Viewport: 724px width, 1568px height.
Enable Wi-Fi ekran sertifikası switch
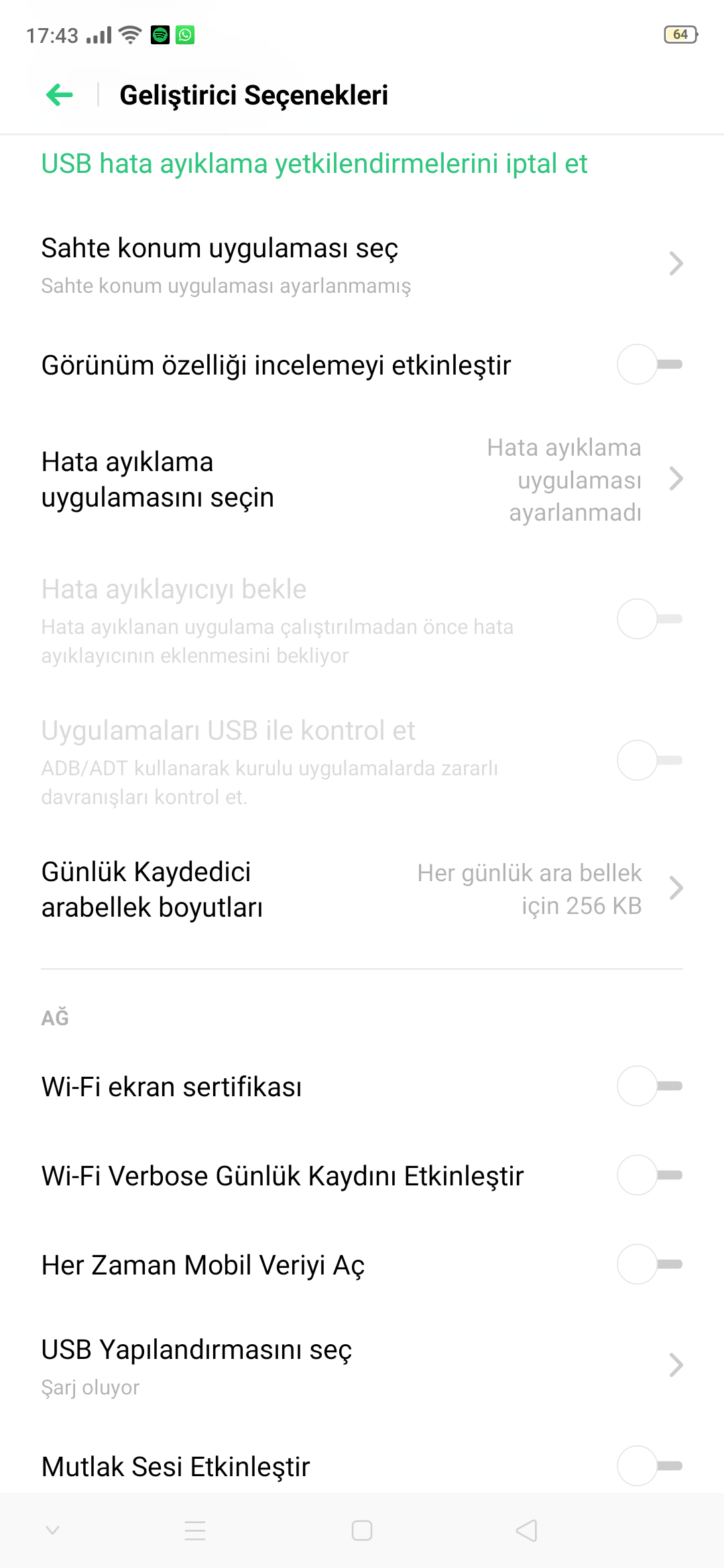point(650,1086)
